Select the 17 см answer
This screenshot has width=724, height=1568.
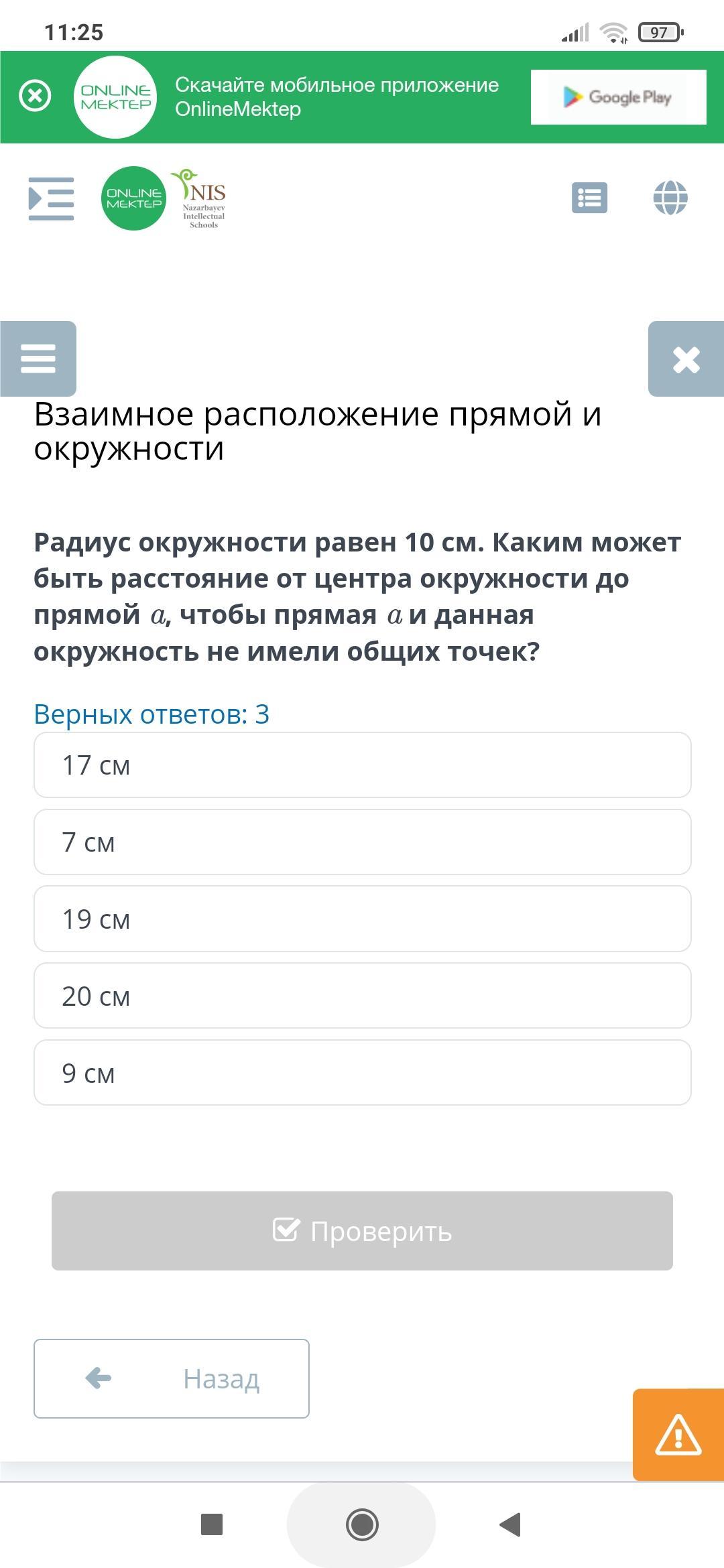point(362,765)
